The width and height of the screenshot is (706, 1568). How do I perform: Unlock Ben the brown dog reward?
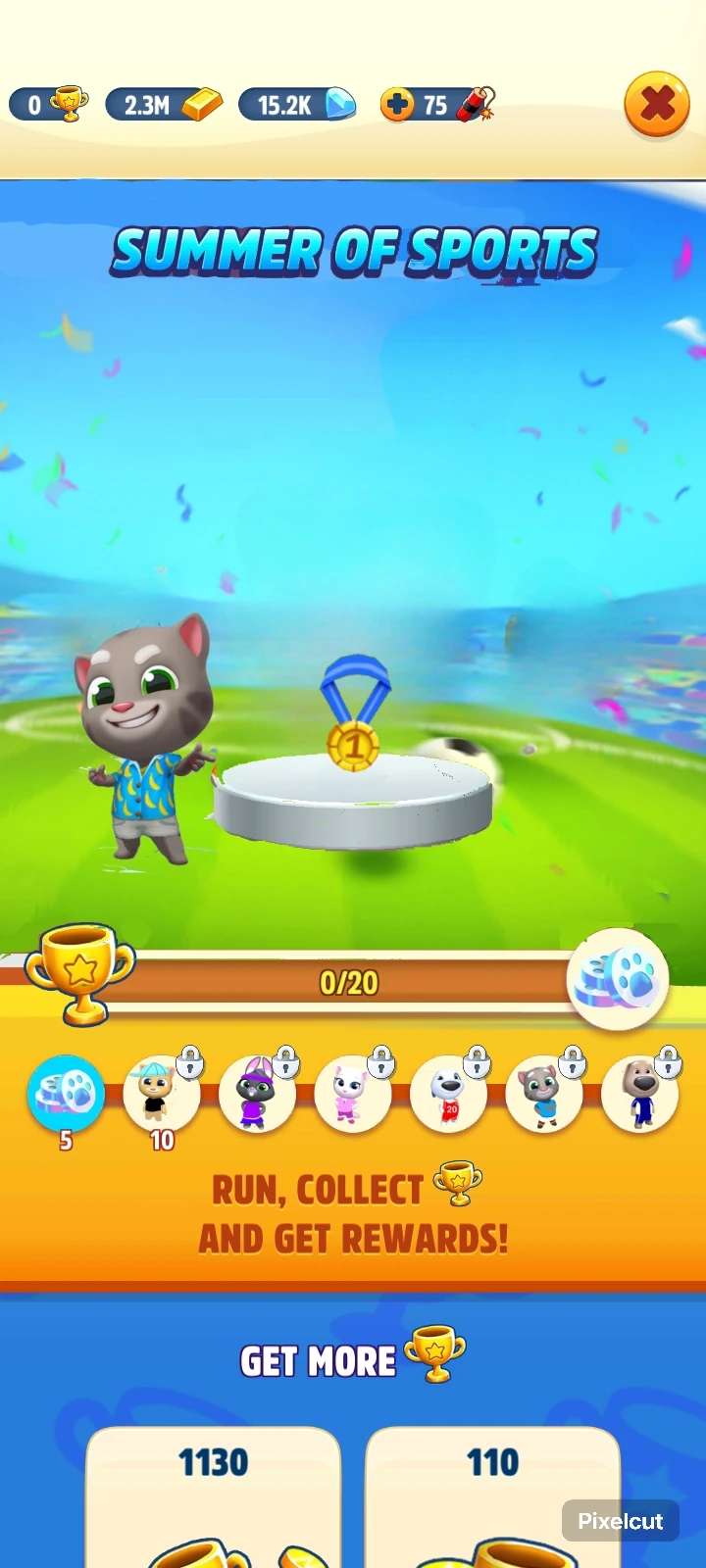[x=640, y=1093]
